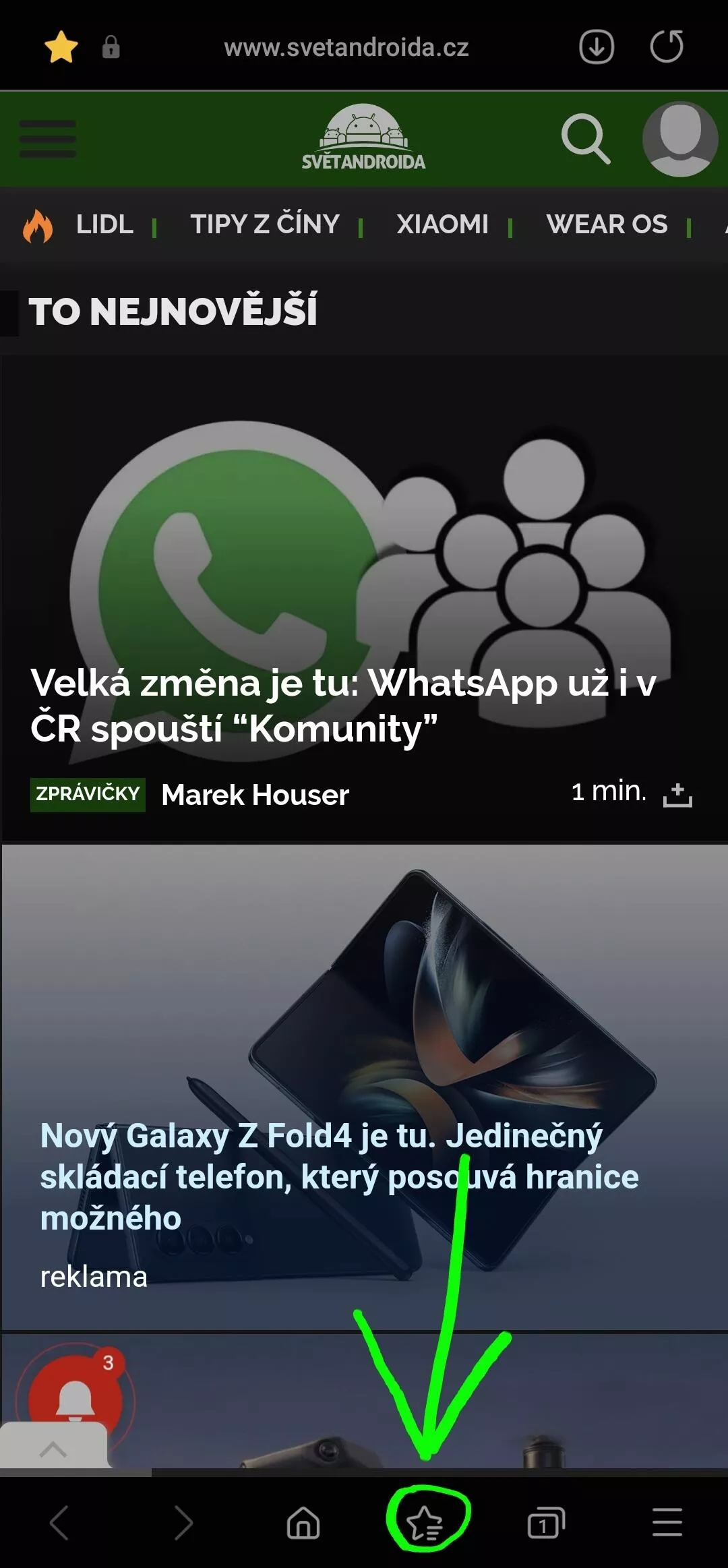Open the Galaxy Z Fold4 ad article
Screen dimensions: 728x1568
coord(339,1177)
